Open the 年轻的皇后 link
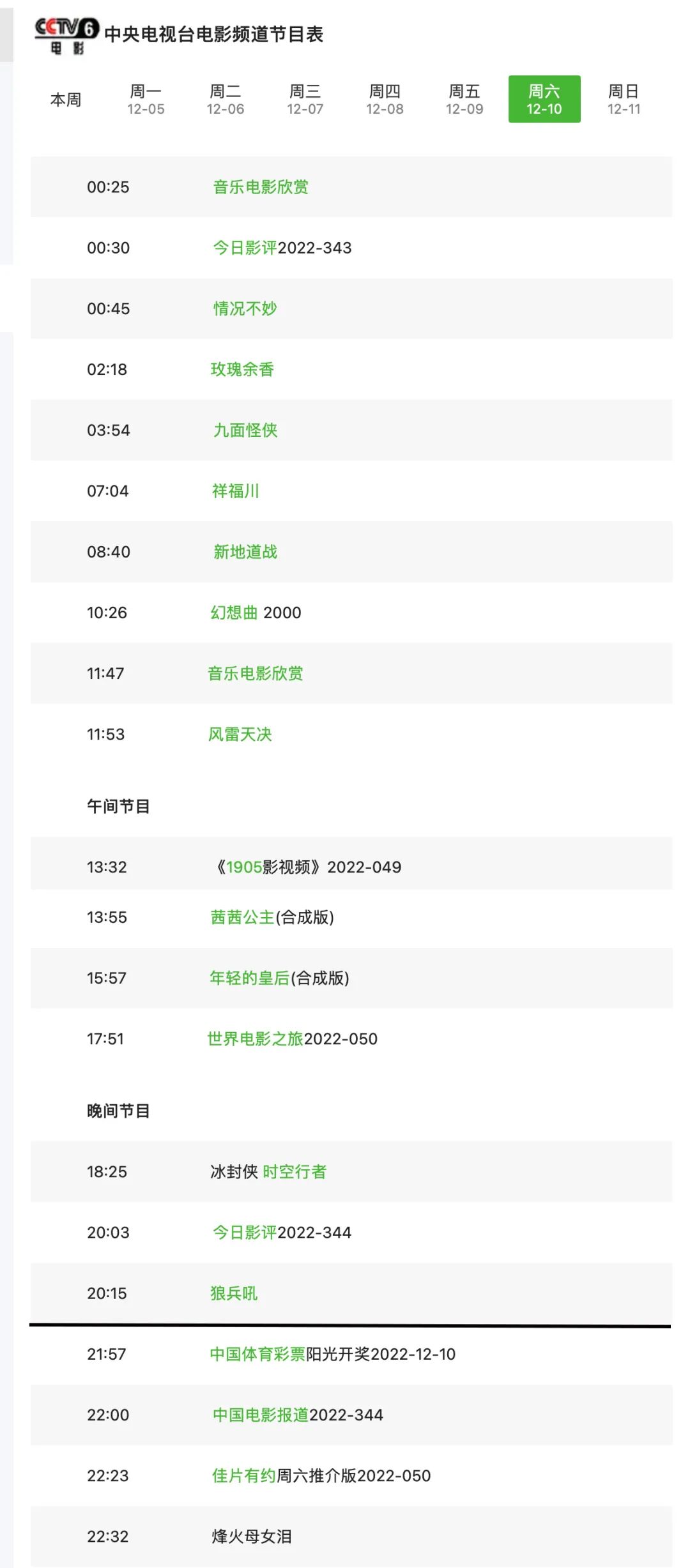690x1568 pixels. [x=250, y=978]
